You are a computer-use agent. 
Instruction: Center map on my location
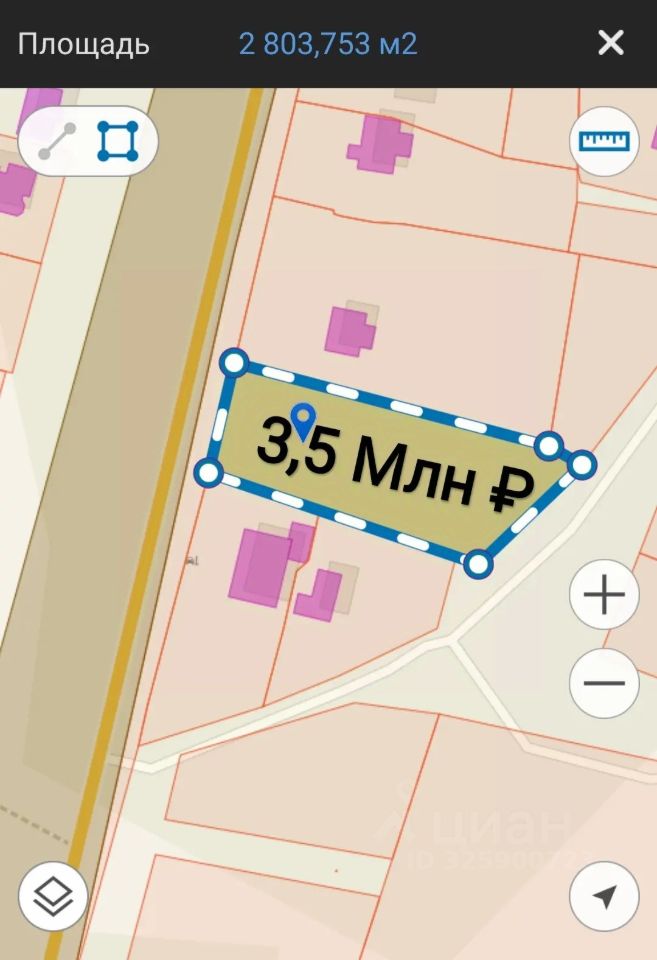[604, 897]
